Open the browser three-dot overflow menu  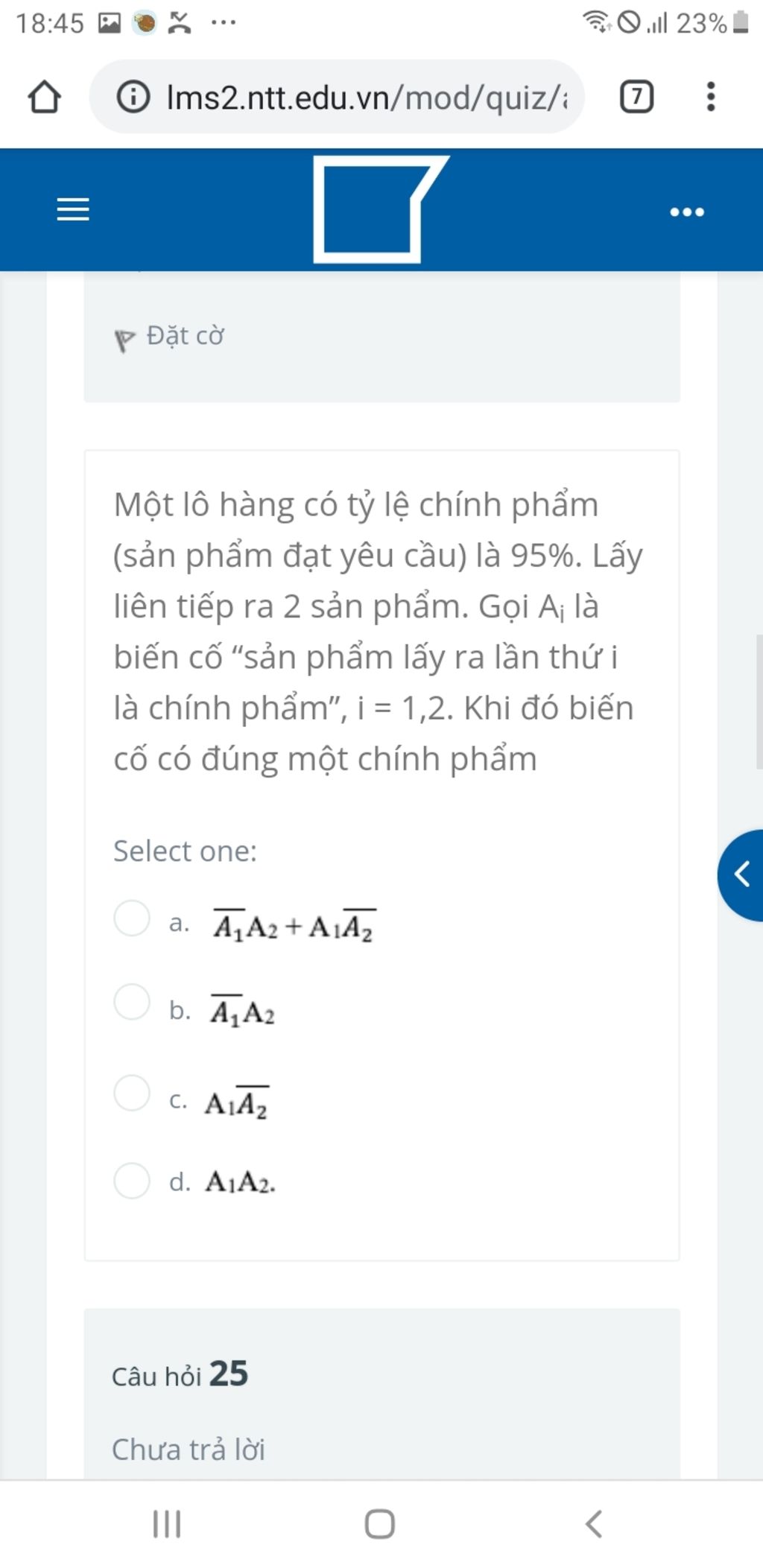coord(710,98)
